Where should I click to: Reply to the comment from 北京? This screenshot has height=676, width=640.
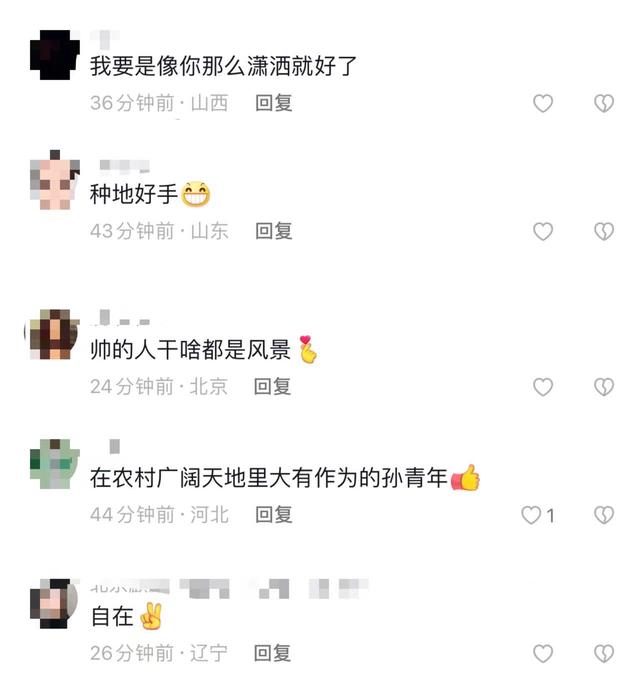(273, 386)
